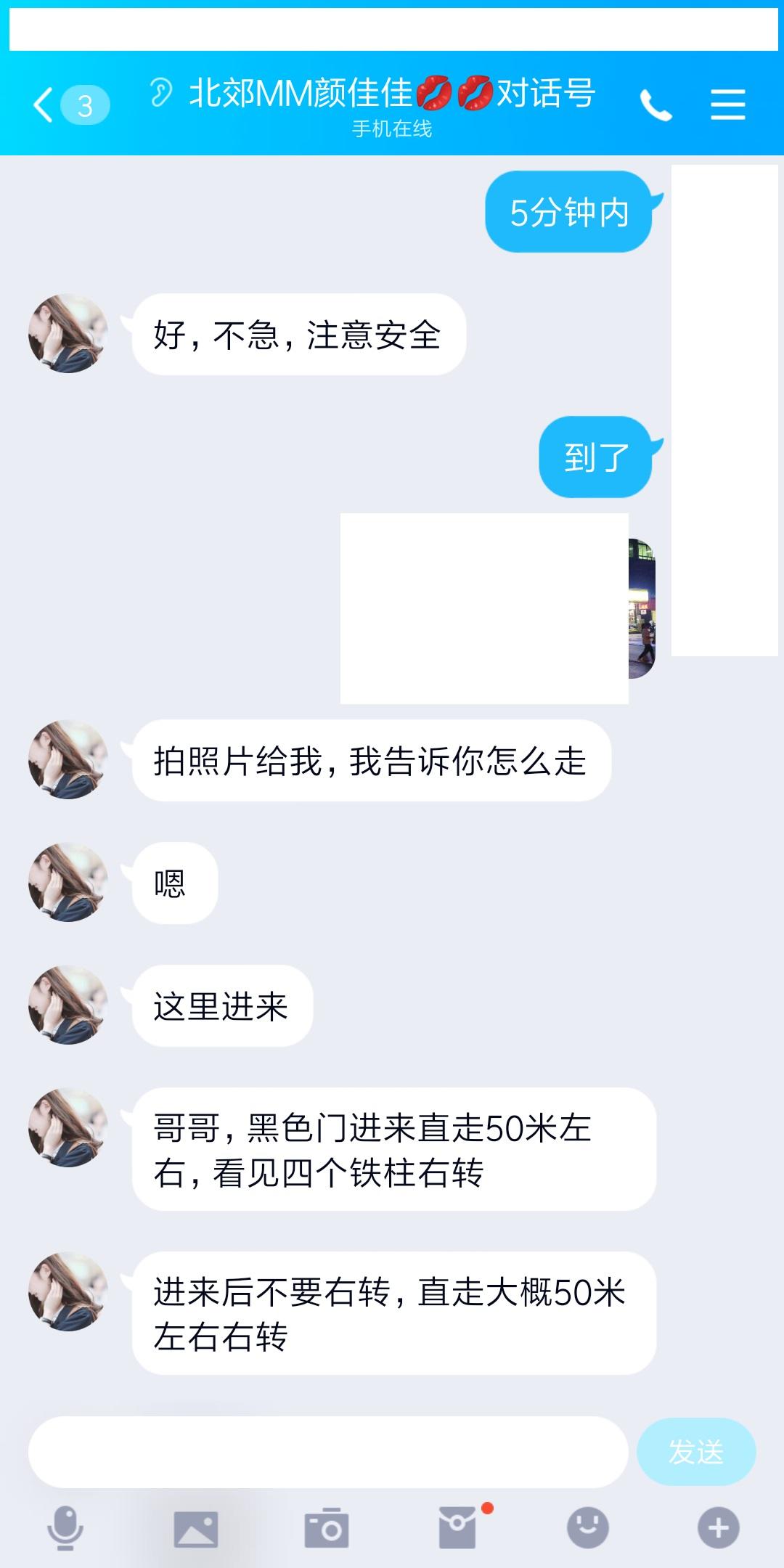
Task: Tap the contact's avatar beside 好，不急，注意安全
Action: [x=67, y=334]
